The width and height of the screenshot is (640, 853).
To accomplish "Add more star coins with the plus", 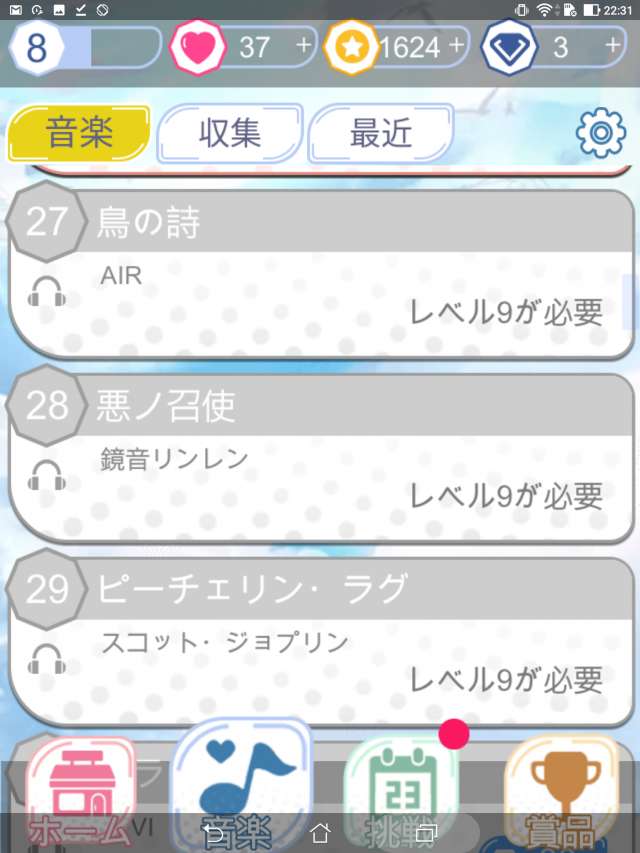I will click(457, 46).
